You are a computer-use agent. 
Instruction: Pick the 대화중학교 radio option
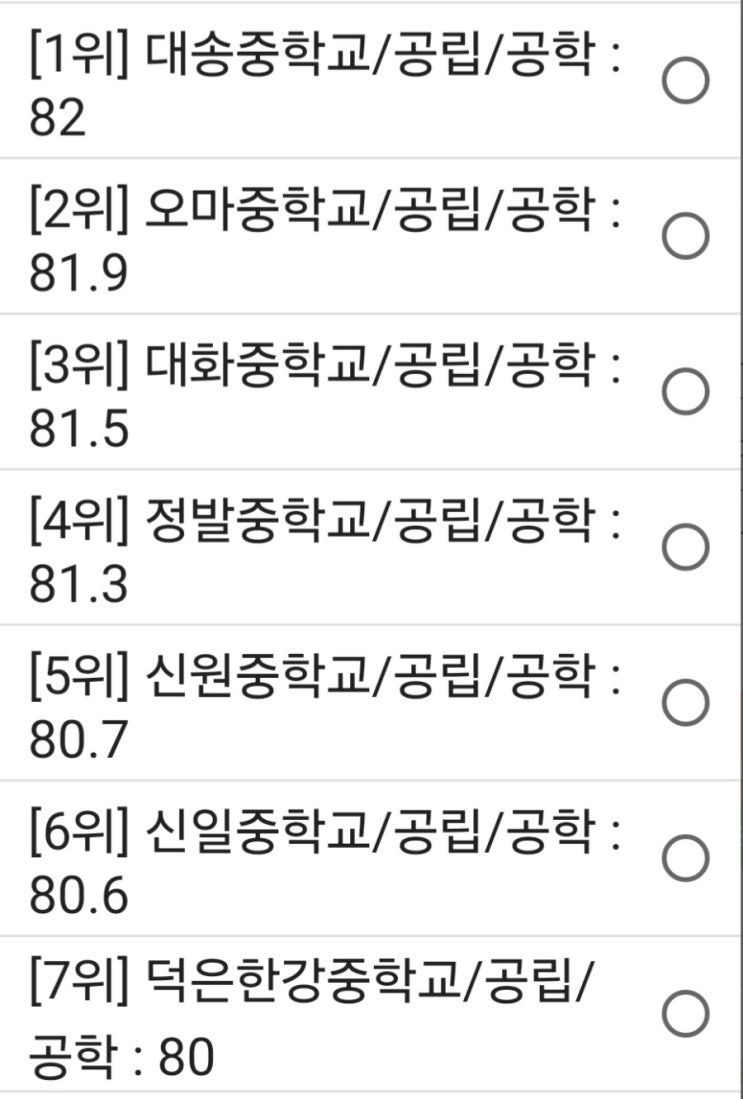tap(686, 391)
